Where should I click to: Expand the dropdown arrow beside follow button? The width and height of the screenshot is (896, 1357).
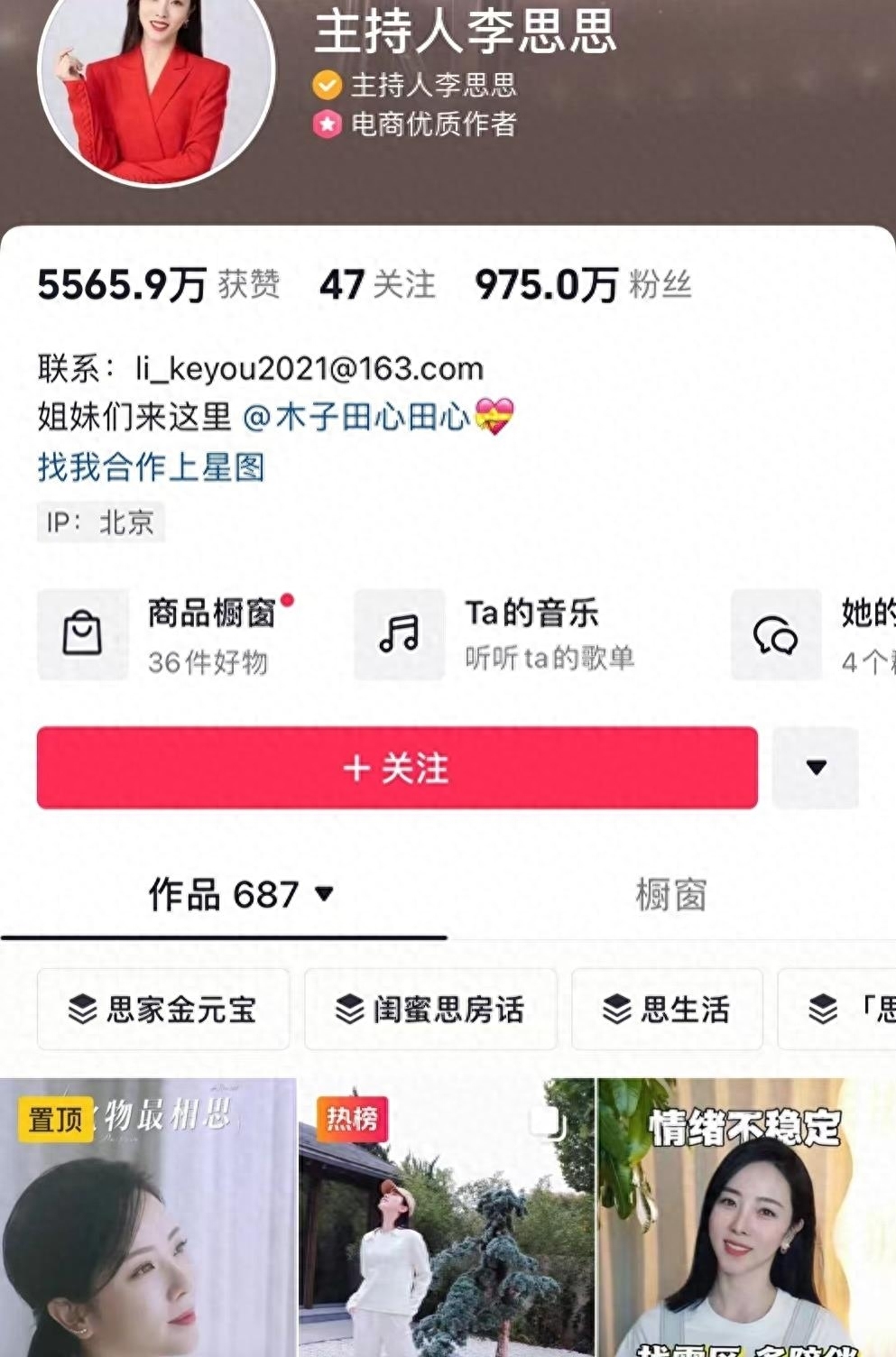(816, 768)
